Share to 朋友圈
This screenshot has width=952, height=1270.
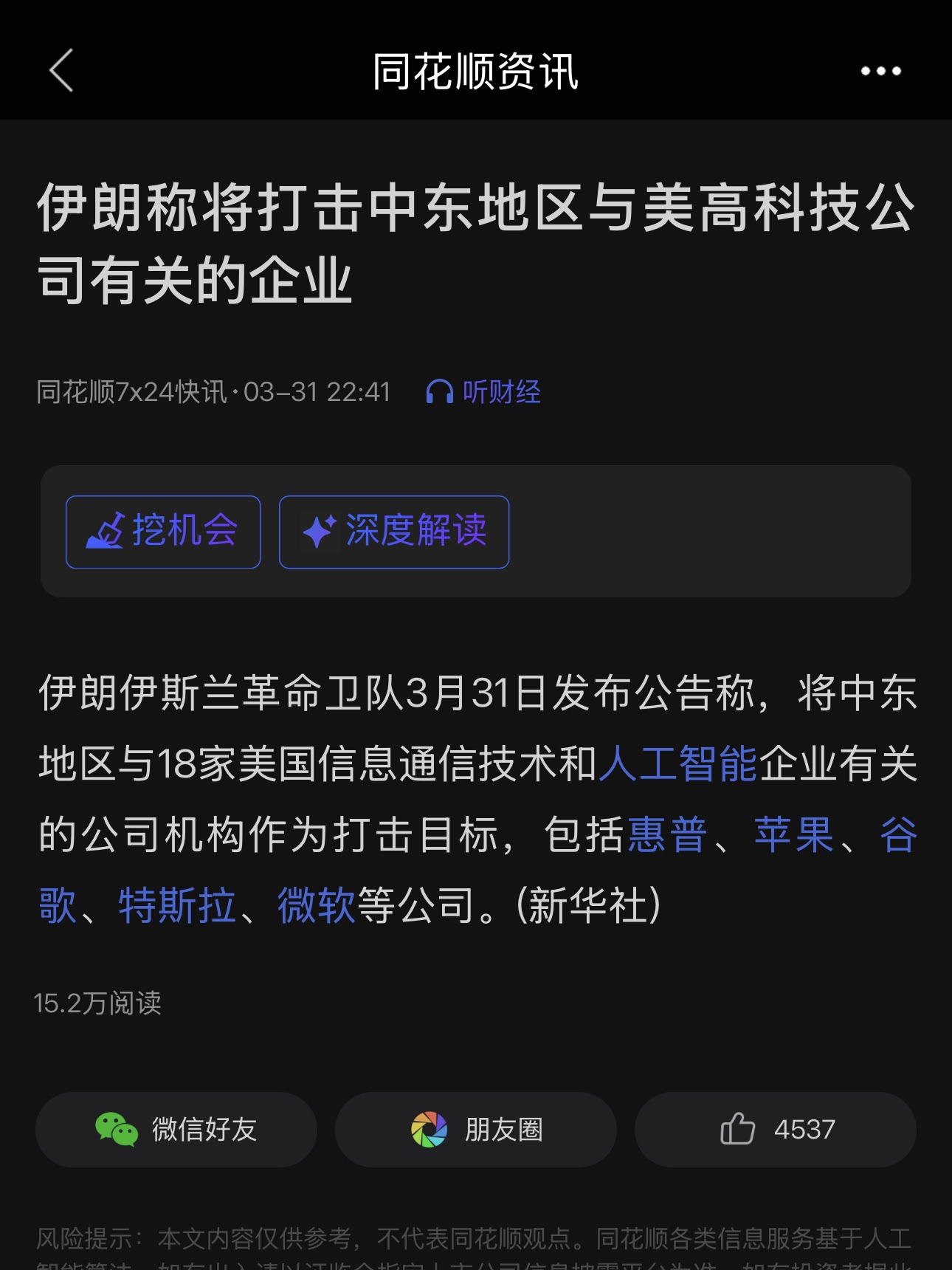coord(476,1130)
